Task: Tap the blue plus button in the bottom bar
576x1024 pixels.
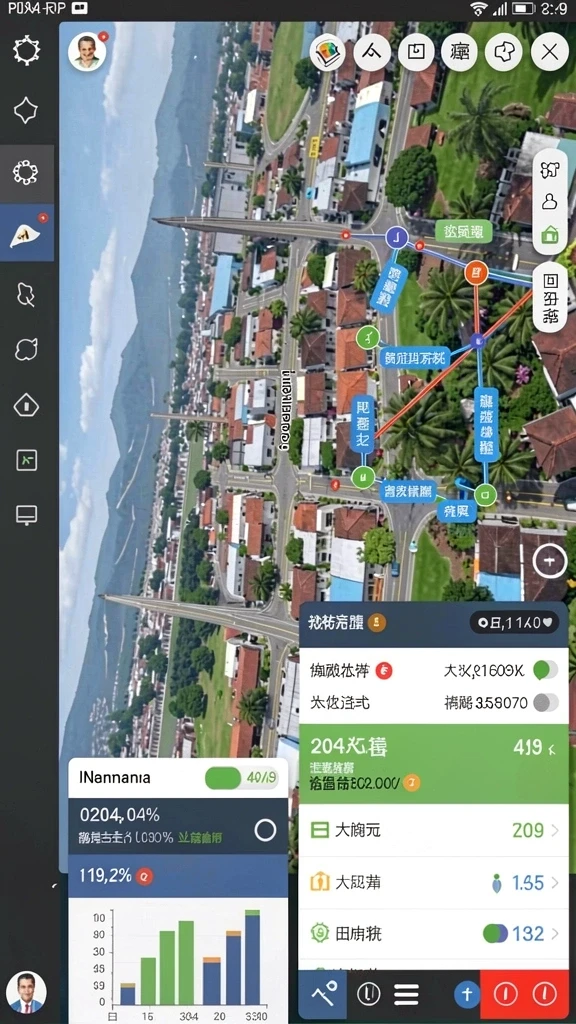Action: [467, 995]
